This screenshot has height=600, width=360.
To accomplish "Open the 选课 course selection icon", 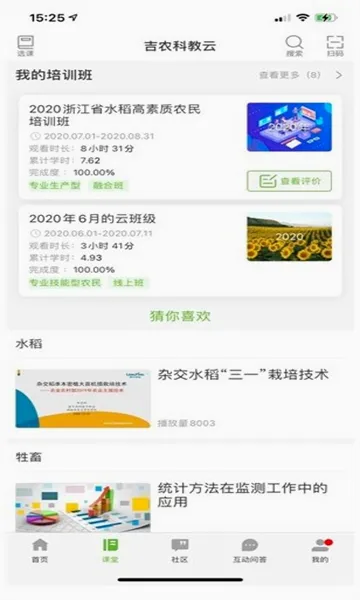I will [26, 46].
